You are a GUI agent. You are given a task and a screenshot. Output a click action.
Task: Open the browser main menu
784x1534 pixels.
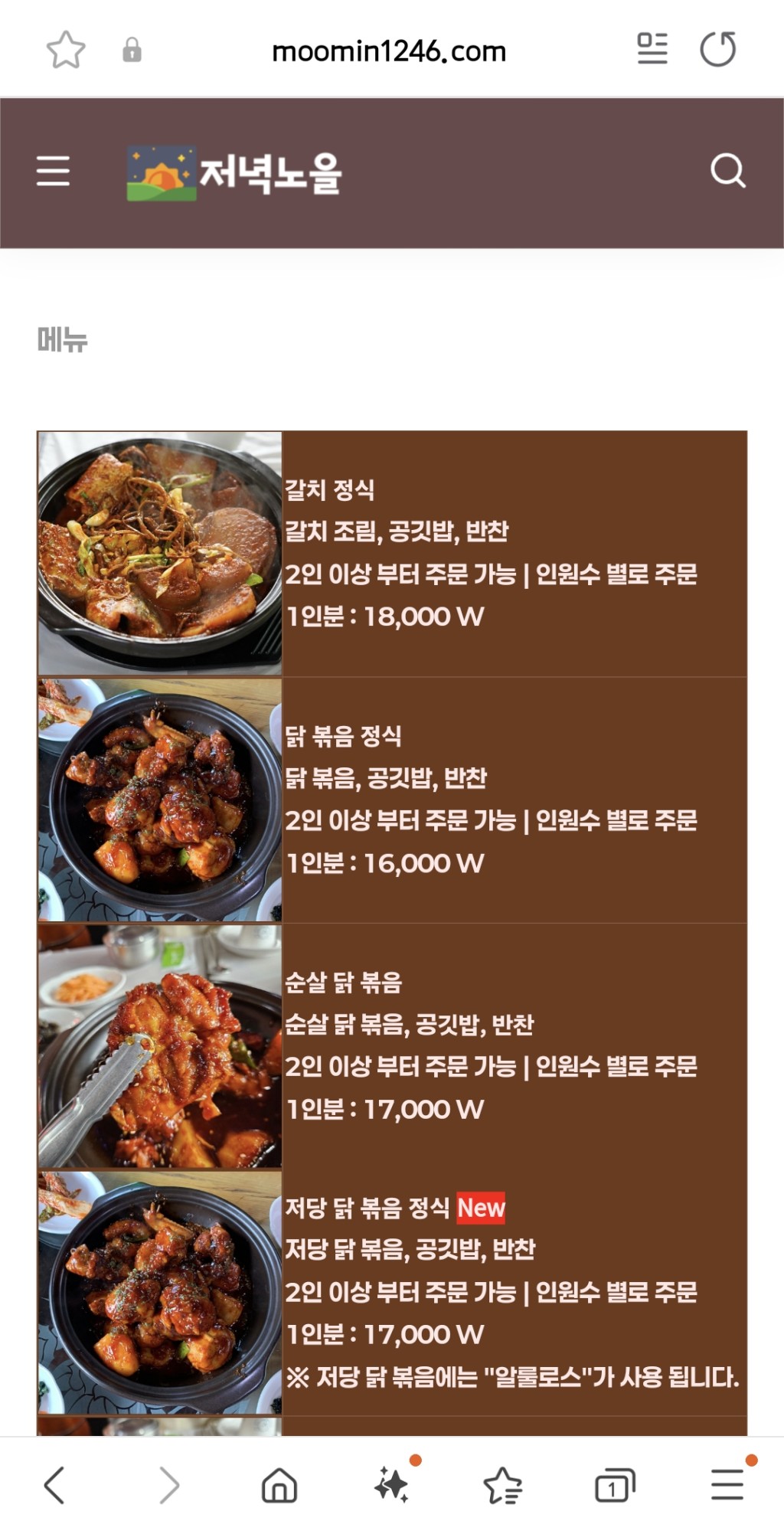727,1485
